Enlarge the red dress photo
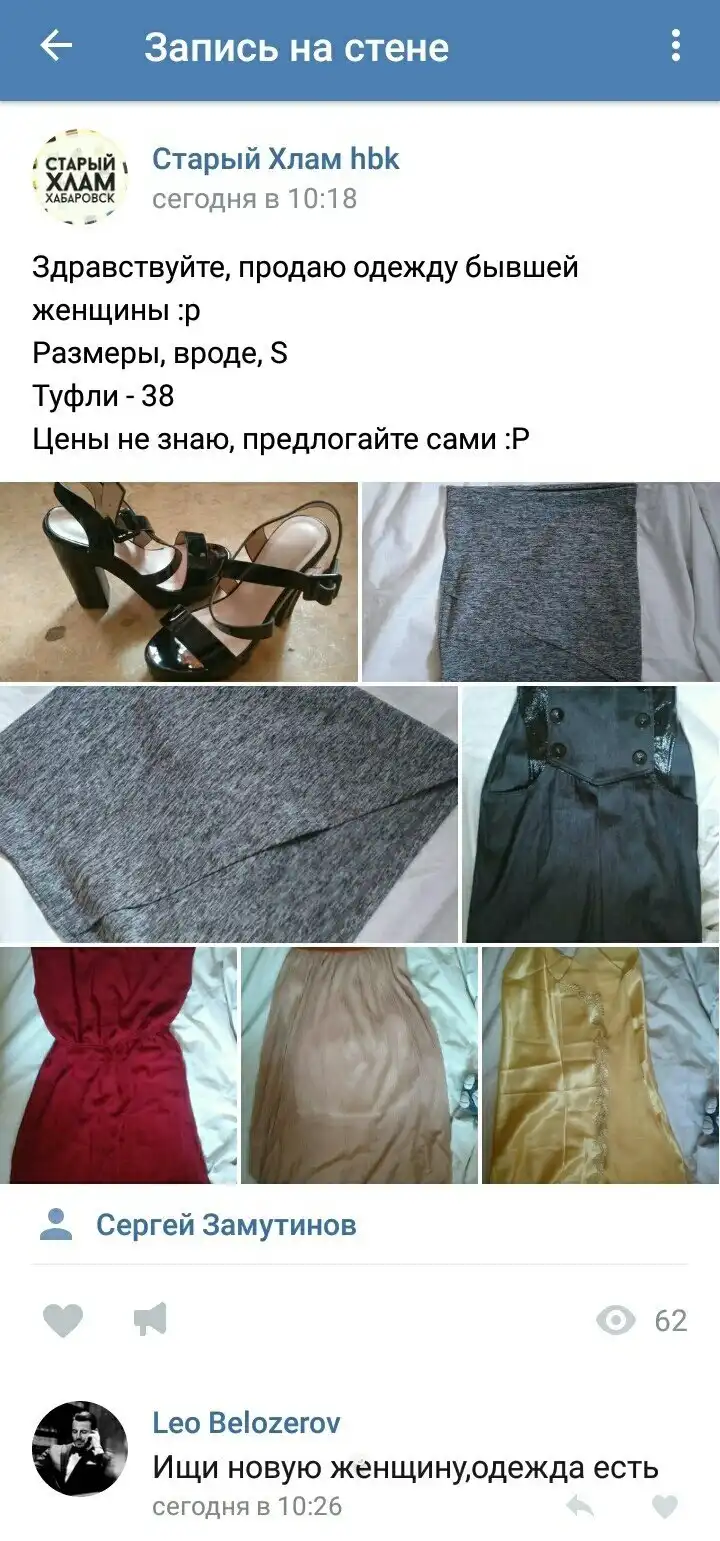This screenshot has width=720, height=1541. tap(118, 1065)
